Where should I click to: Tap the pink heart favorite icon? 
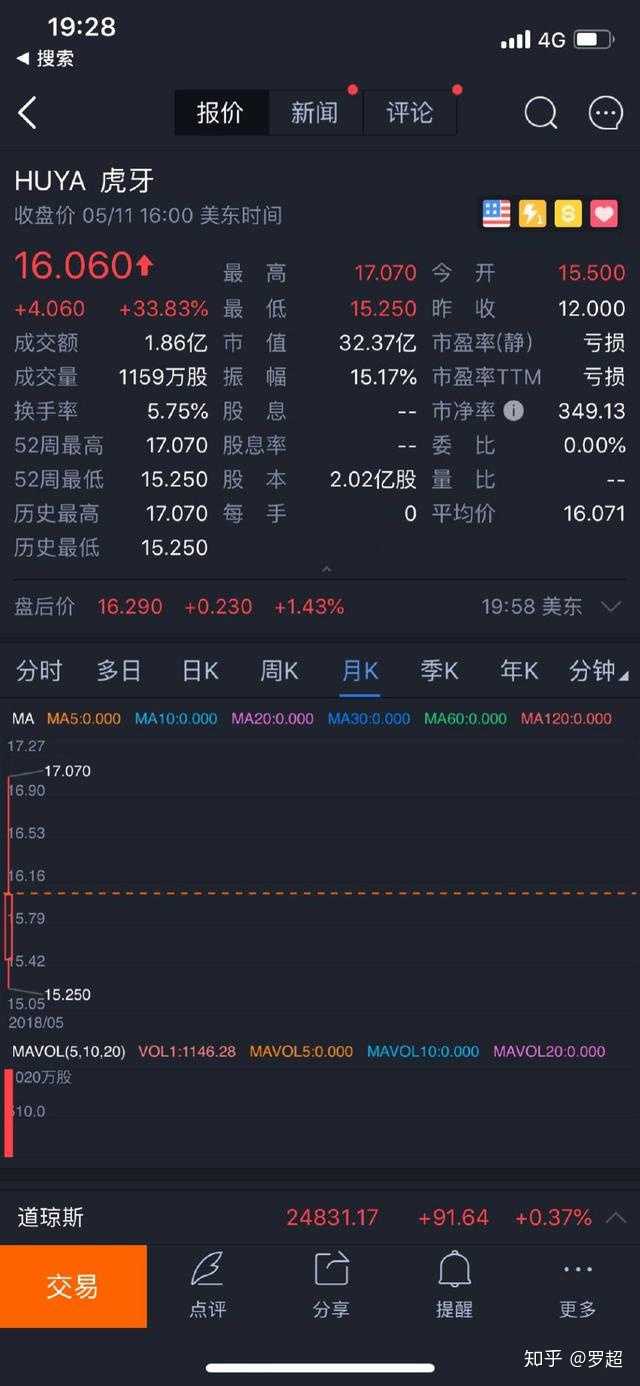[x=603, y=213]
